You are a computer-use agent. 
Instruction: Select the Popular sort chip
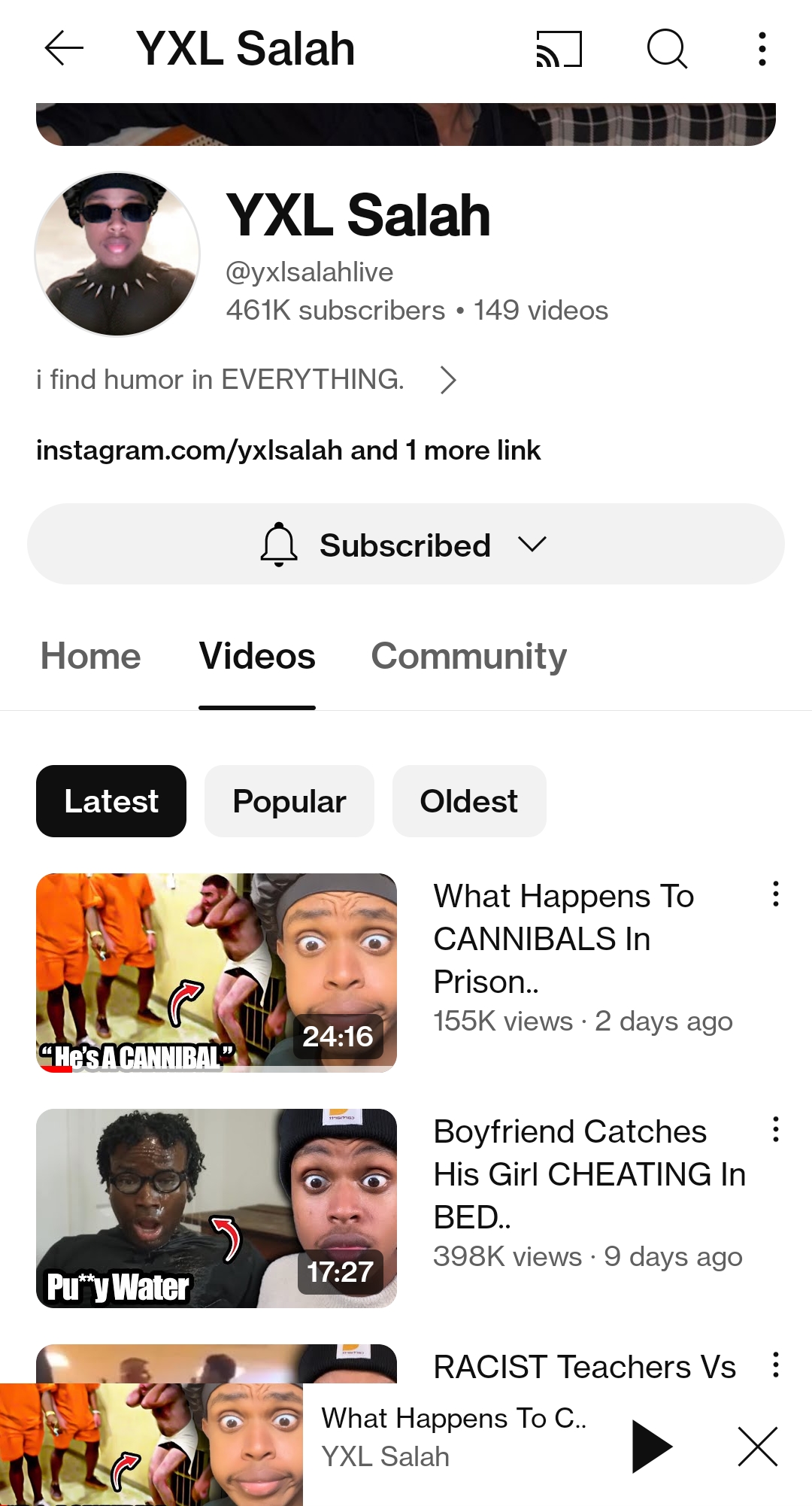289,801
